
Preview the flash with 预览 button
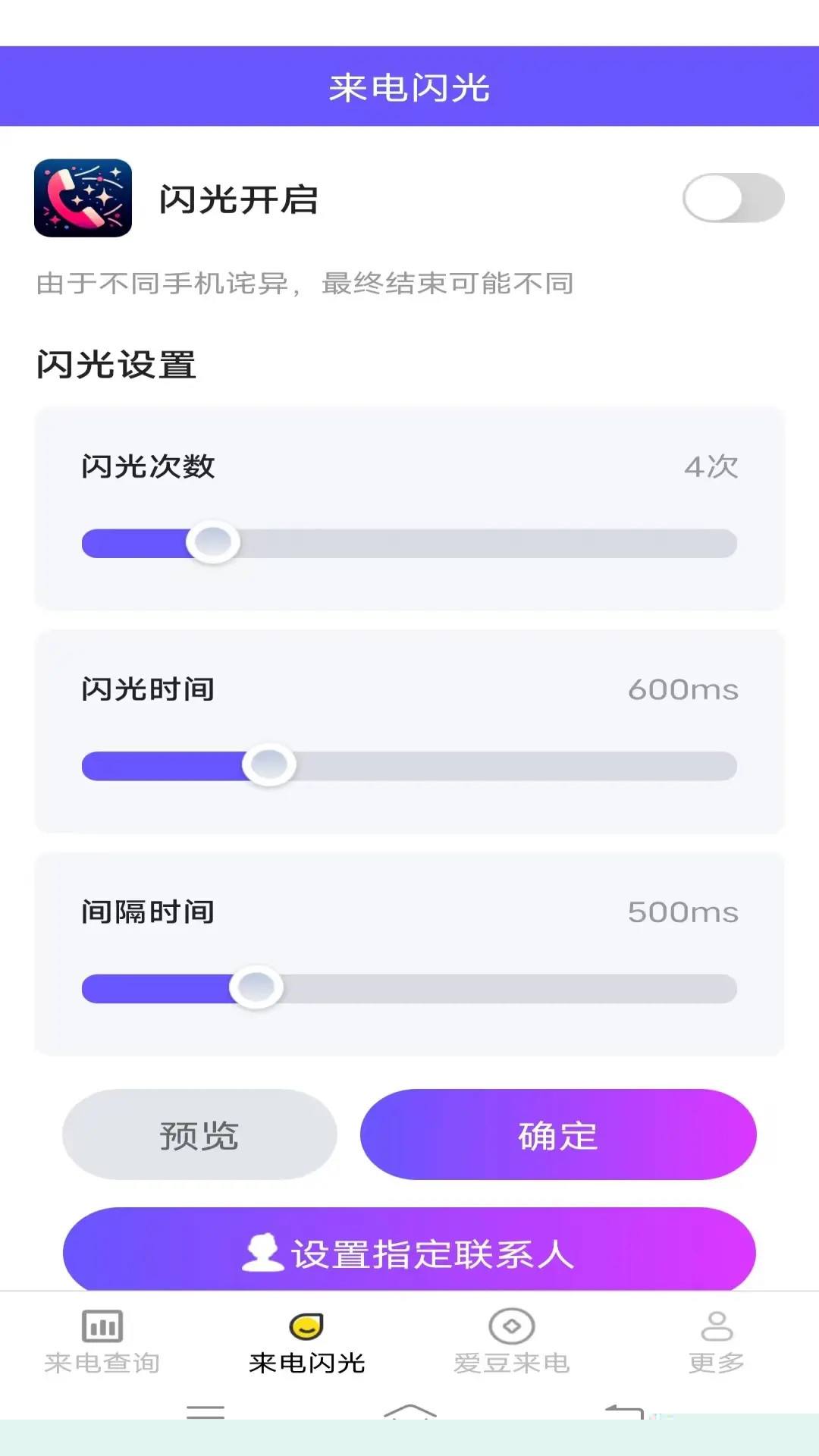tap(199, 1134)
